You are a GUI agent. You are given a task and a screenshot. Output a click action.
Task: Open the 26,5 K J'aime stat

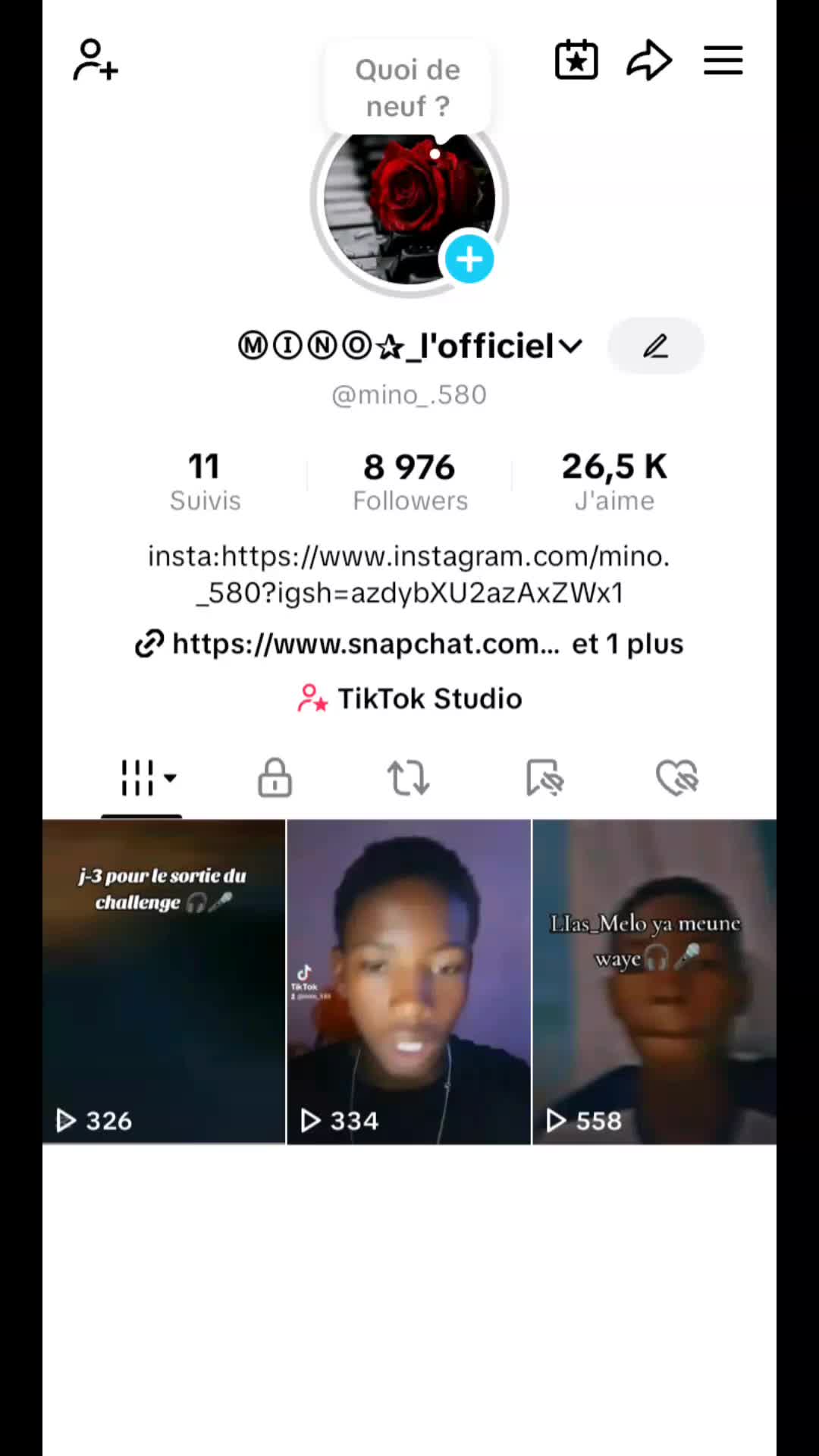click(x=614, y=482)
